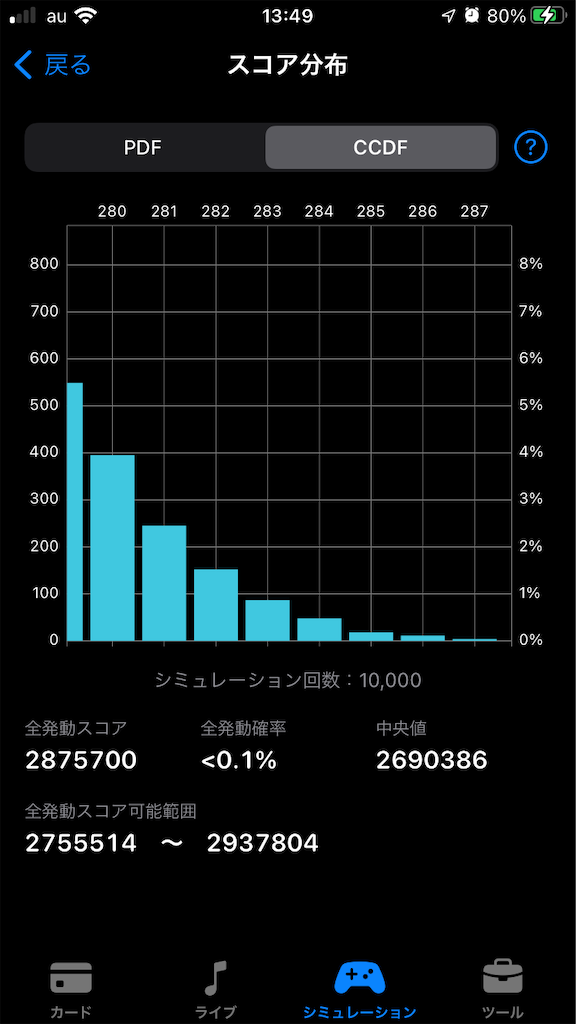576x1024 pixels.
Task: Switch to the PDF segment
Action: pyautogui.click(x=143, y=148)
